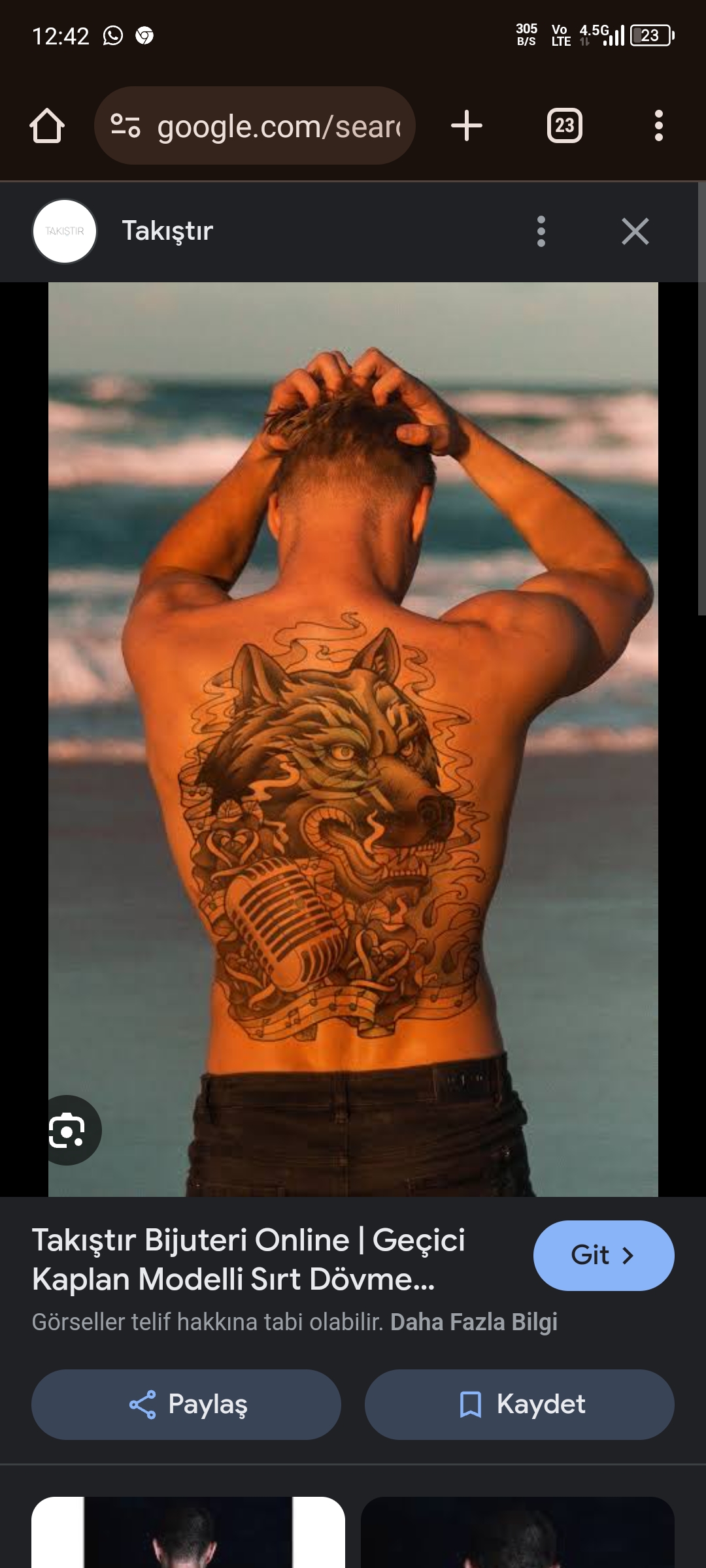
Task: Open Daha Fazla Bilgi link
Action: coord(473,1322)
